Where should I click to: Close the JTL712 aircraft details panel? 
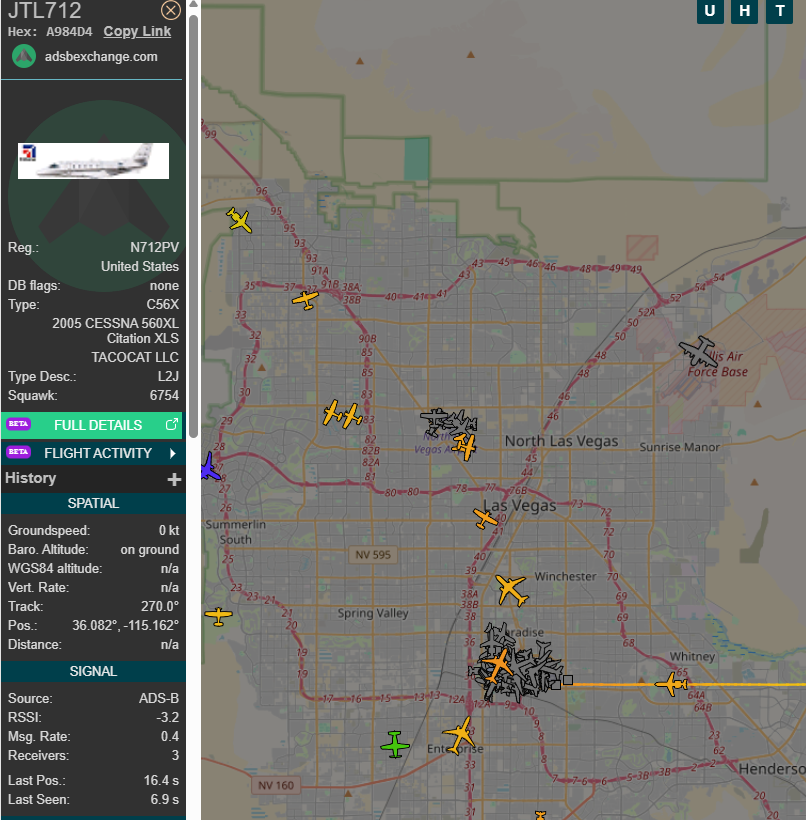[171, 10]
